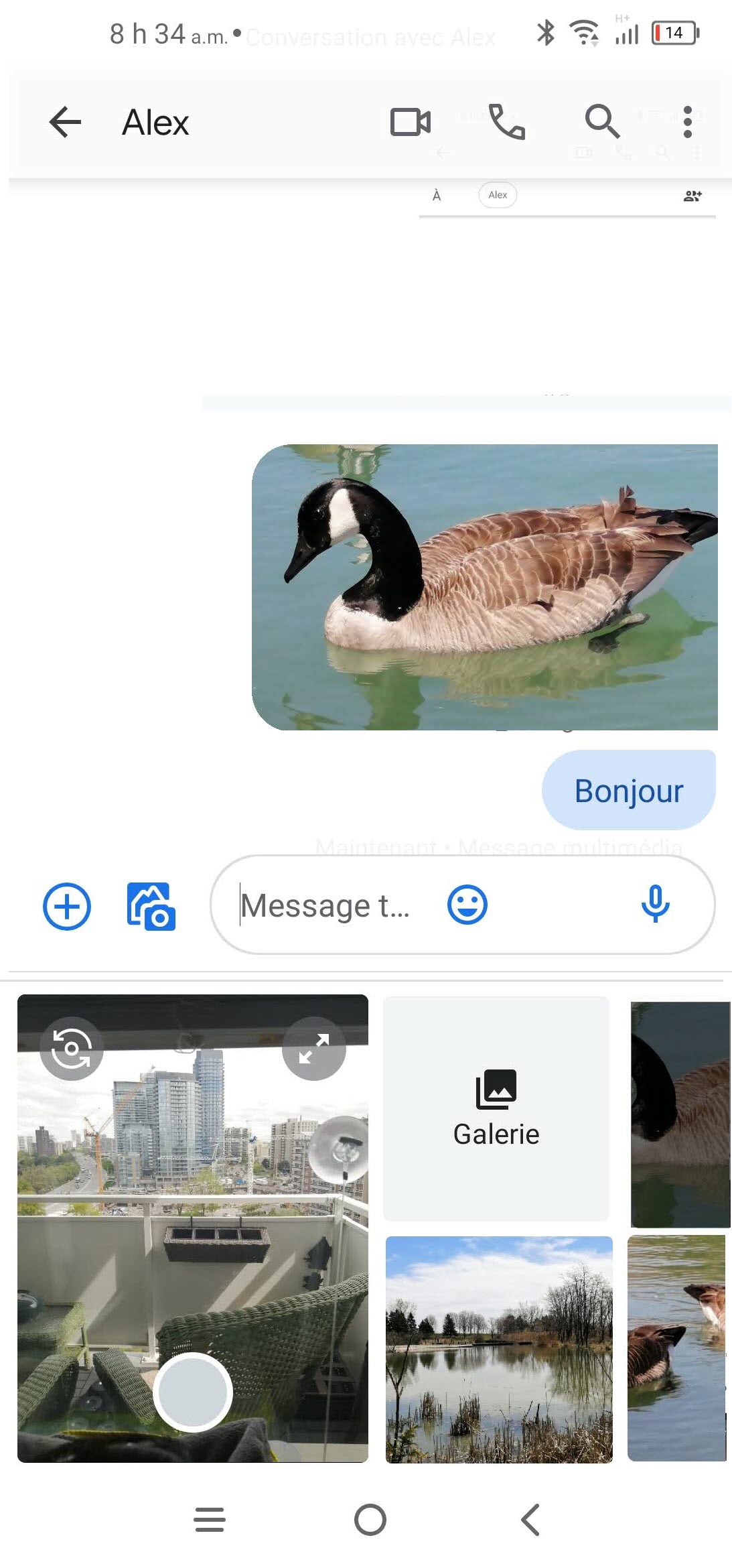Start a video call with Alex
The image size is (732, 1568).
409,122
